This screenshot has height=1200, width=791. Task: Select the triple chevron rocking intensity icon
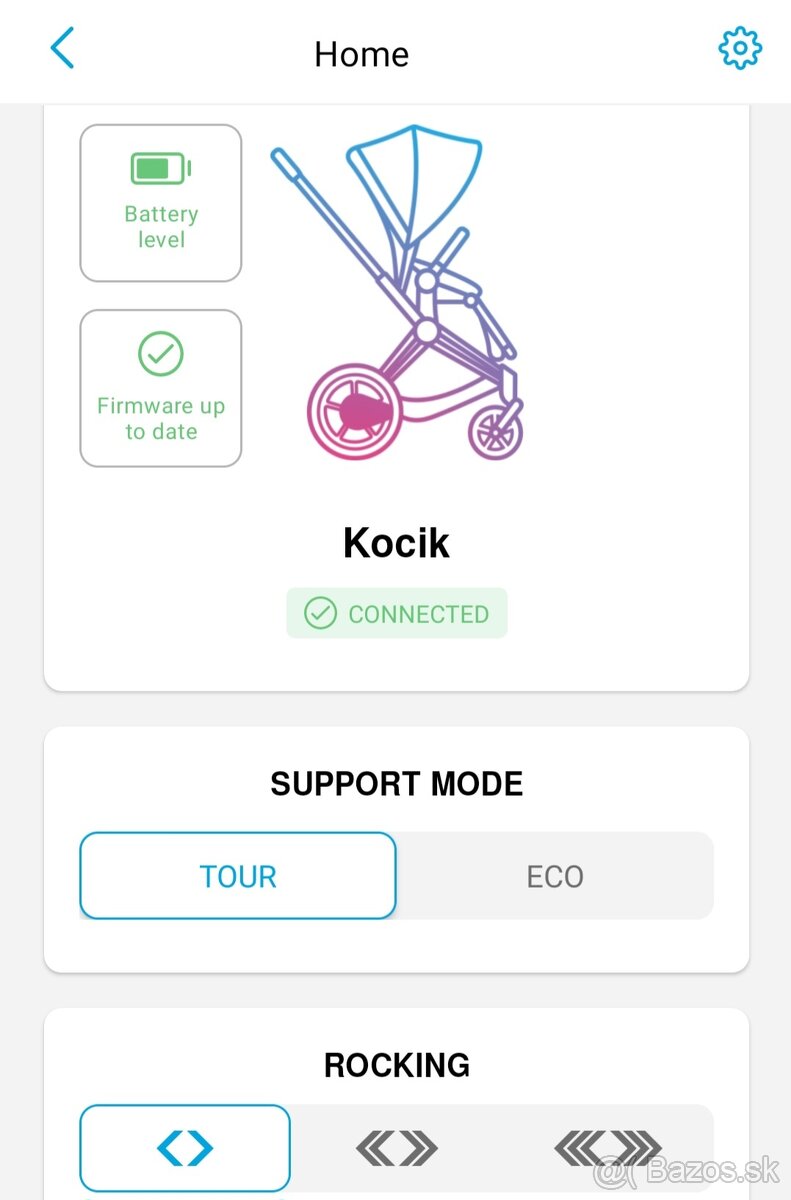point(607,1147)
